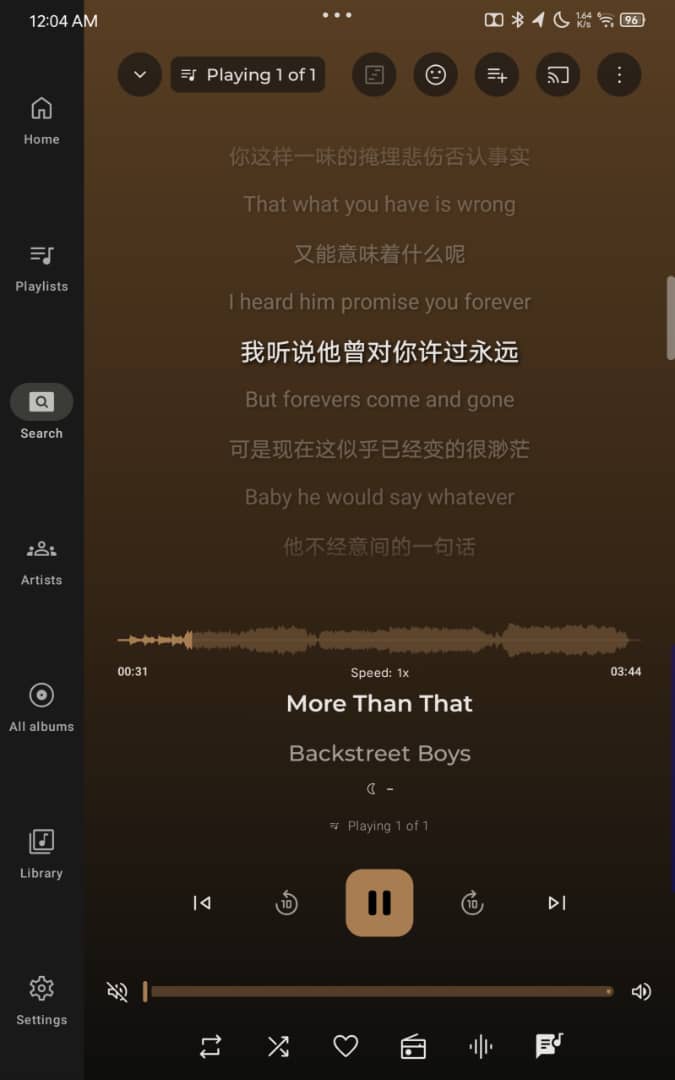The height and width of the screenshot is (1080, 675).
Task: Skip to the next track
Action: click(x=557, y=903)
